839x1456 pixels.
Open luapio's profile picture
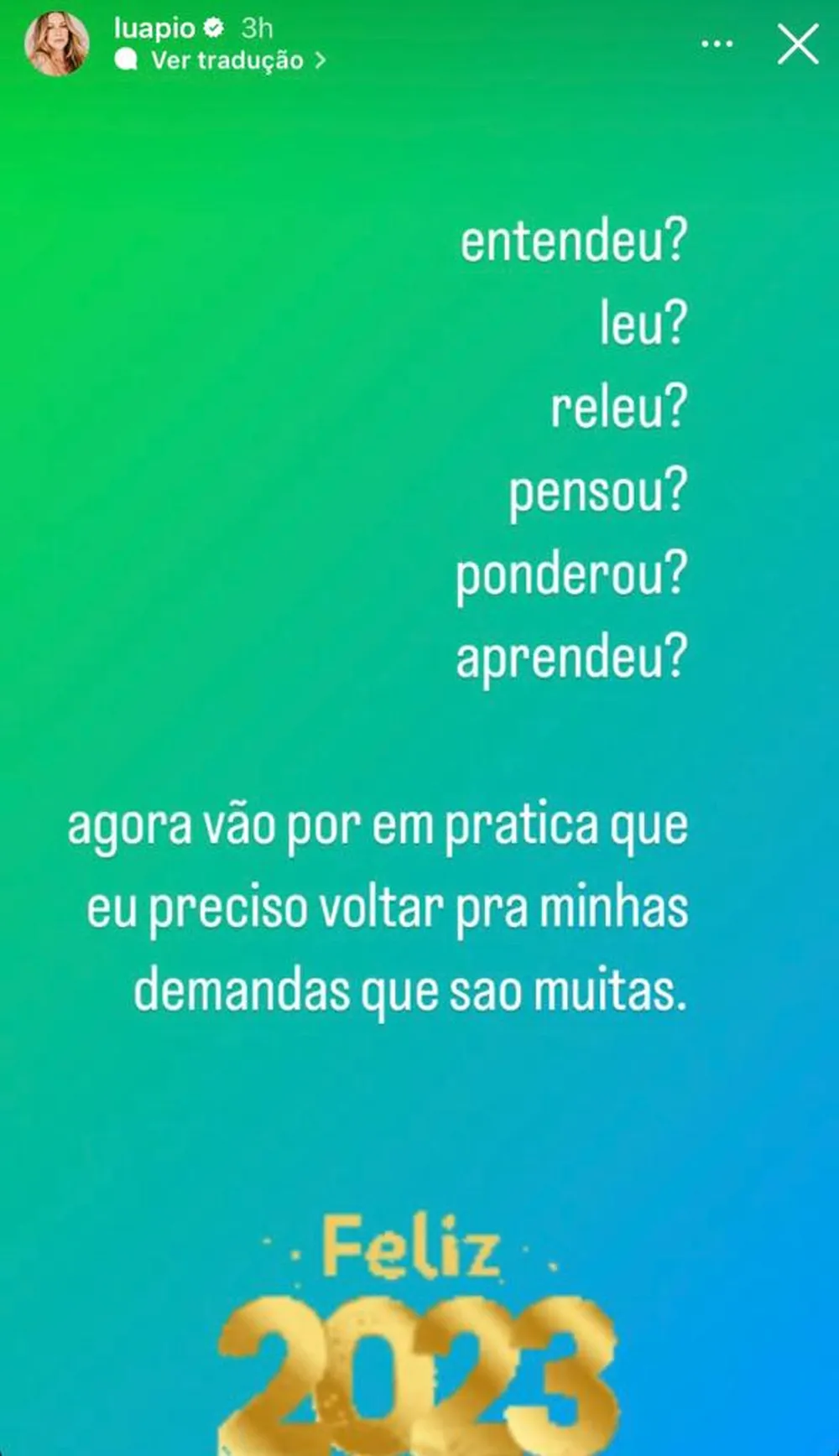click(57, 44)
